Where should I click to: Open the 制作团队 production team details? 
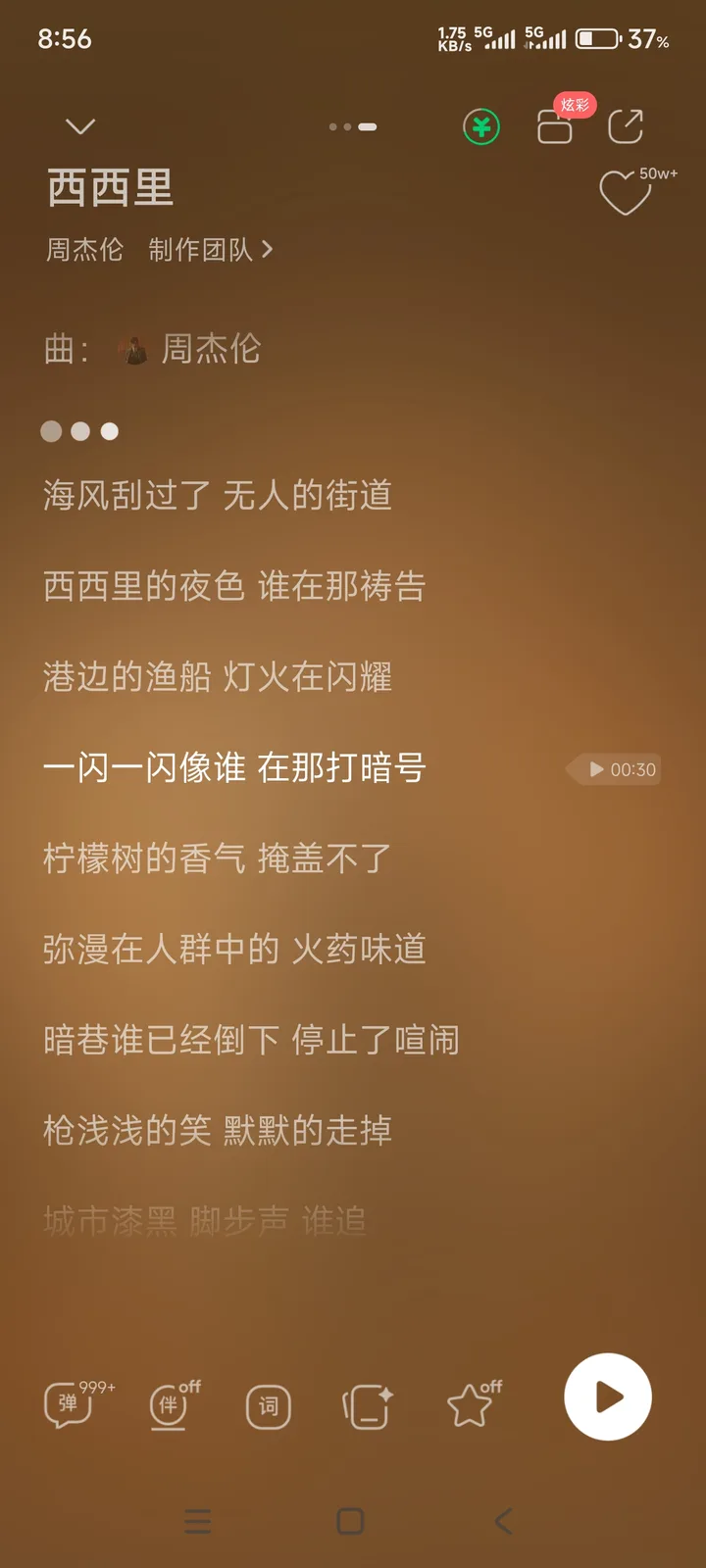coord(210,250)
